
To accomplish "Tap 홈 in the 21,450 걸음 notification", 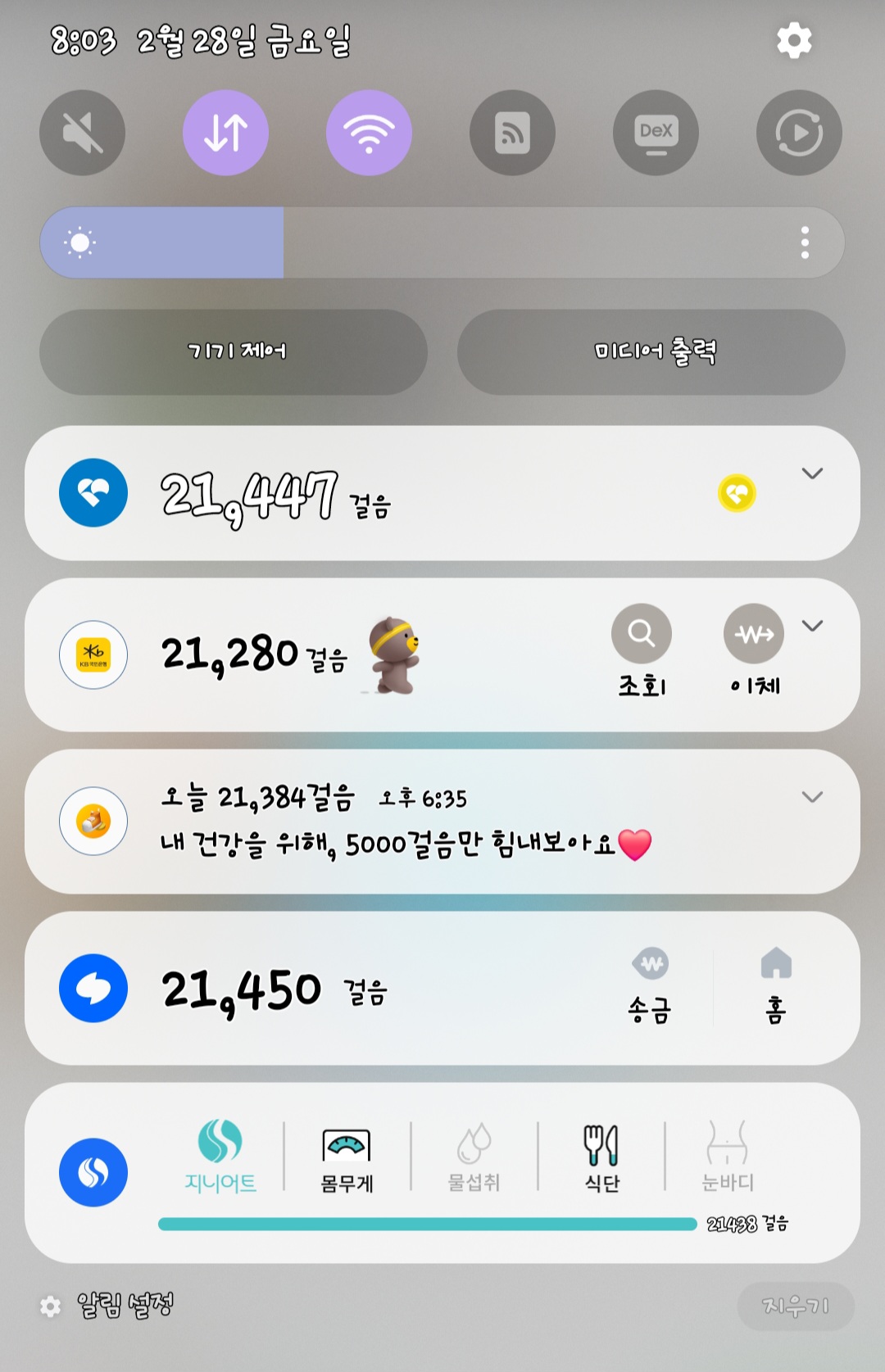I will point(775,987).
